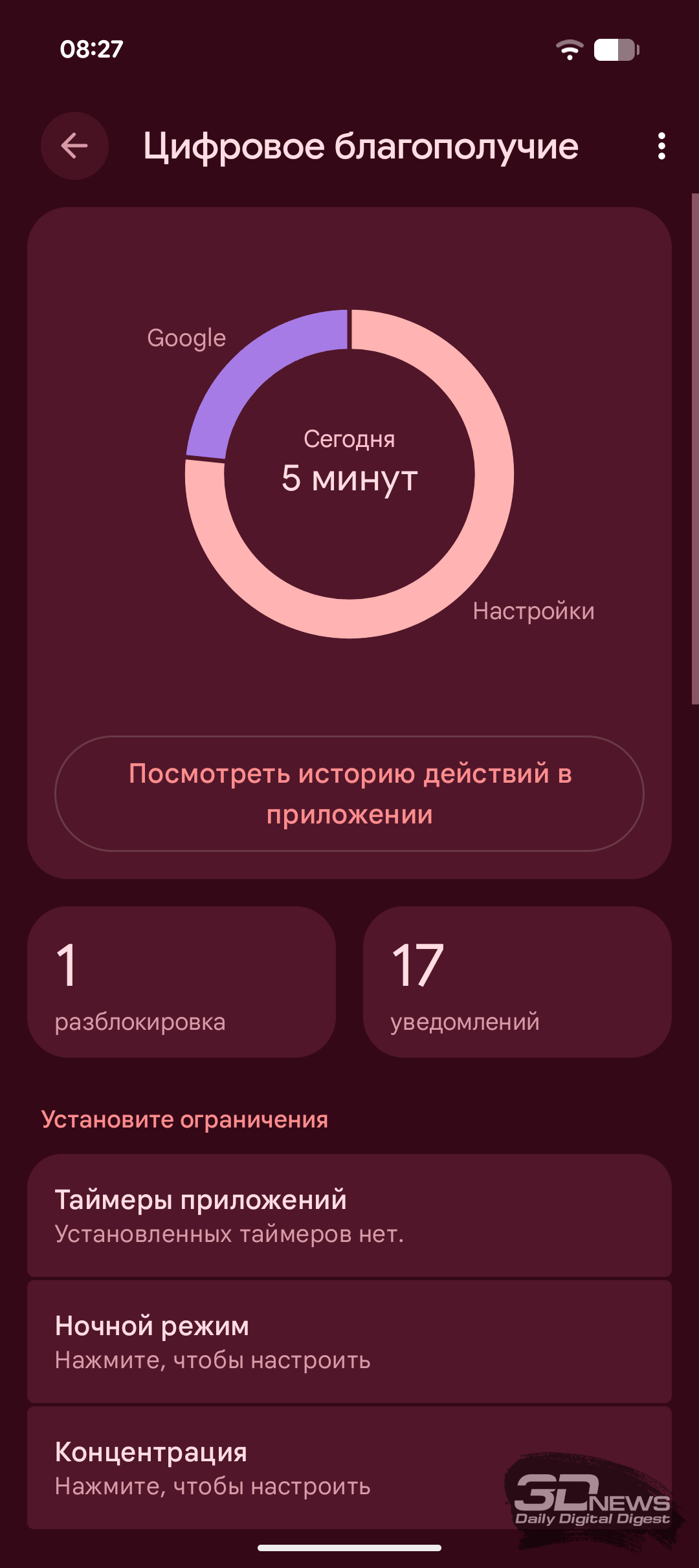Open the «1 разблокировка» card
The height and width of the screenshot is (1568, 699).
coord(181,982)
